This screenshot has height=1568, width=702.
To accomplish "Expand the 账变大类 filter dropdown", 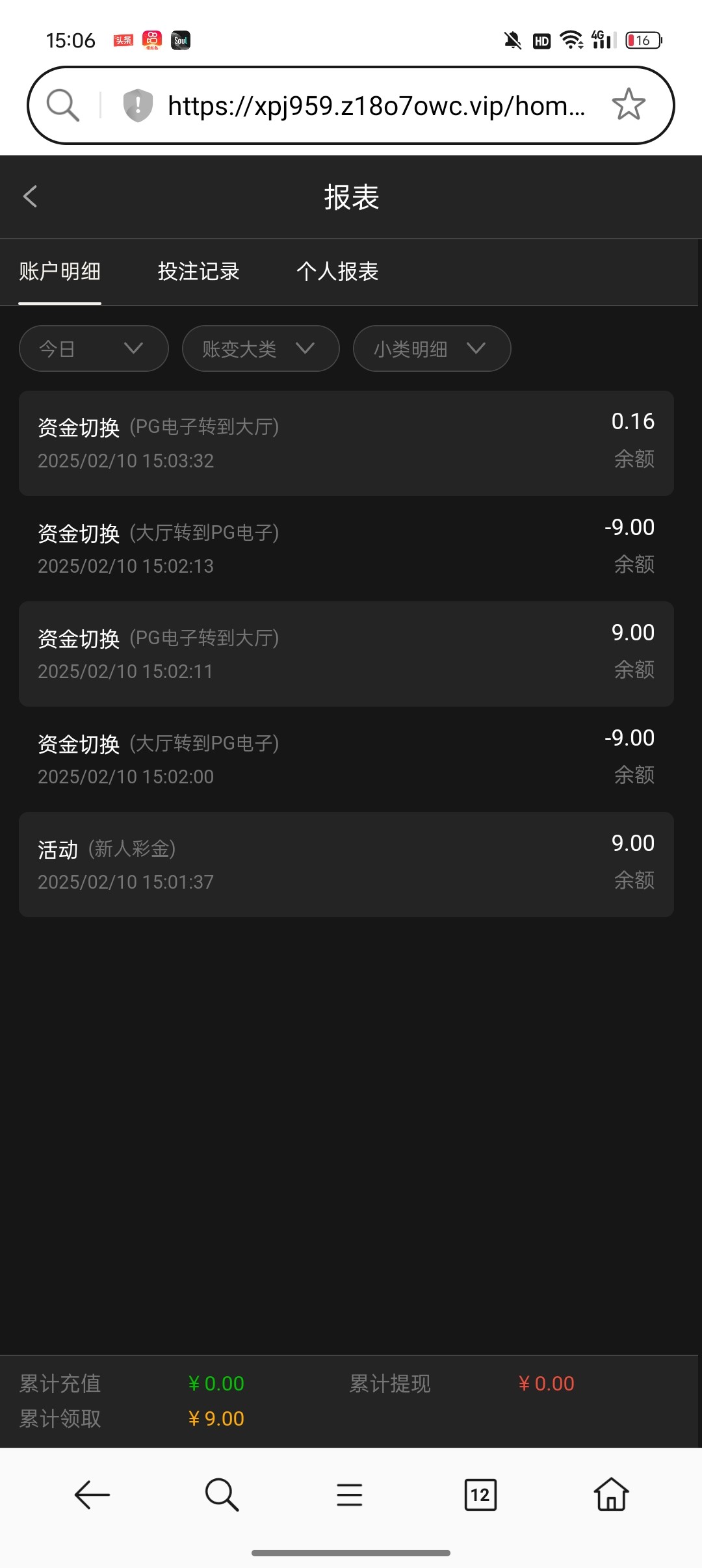I will tap(261, 348).
